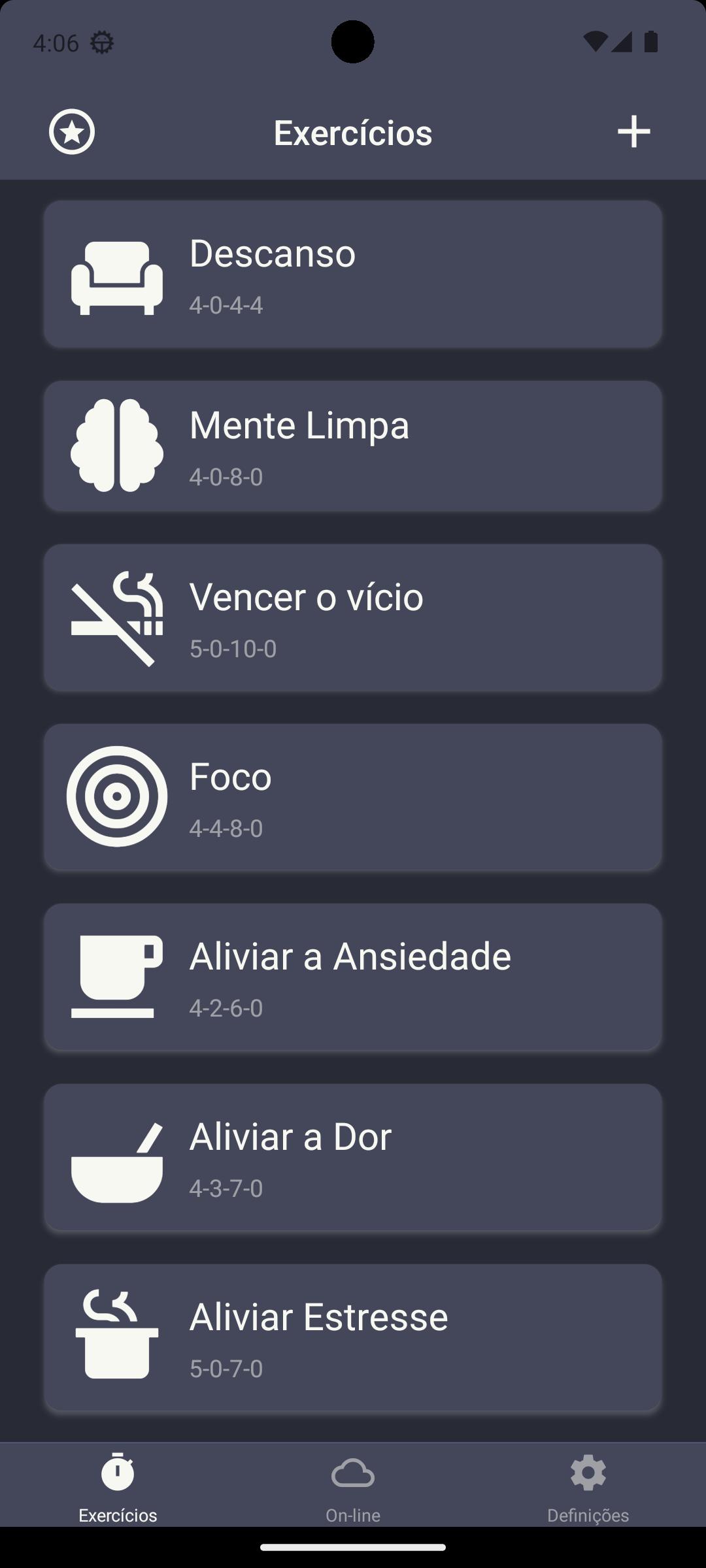Open the Aliviar a Dor exercise

coord(353,1157)
